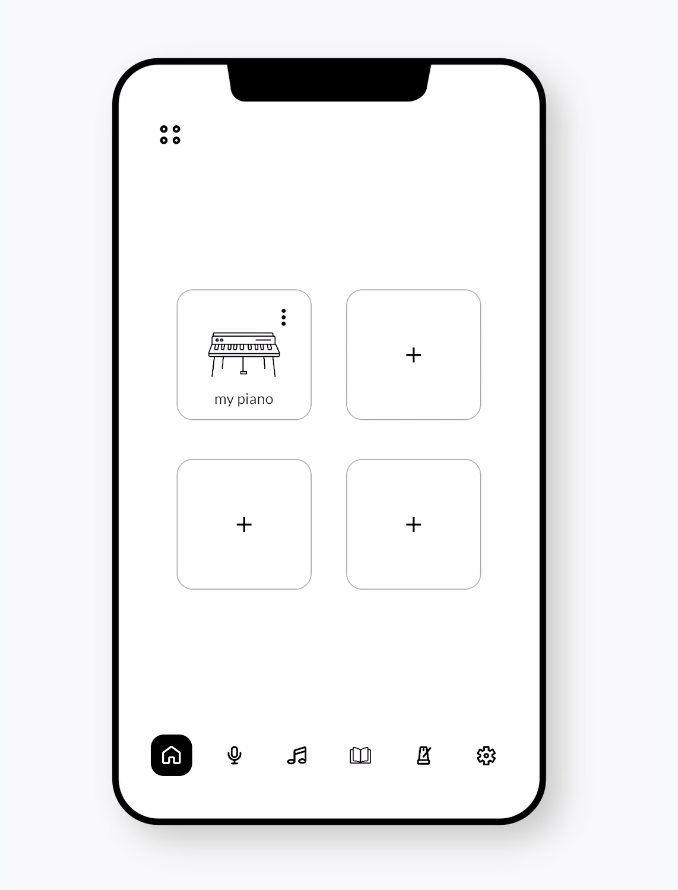Switch to the open book tab
The height and width of the screenshot is (890, 678).
pyautogui.click(x=360, y=755)
